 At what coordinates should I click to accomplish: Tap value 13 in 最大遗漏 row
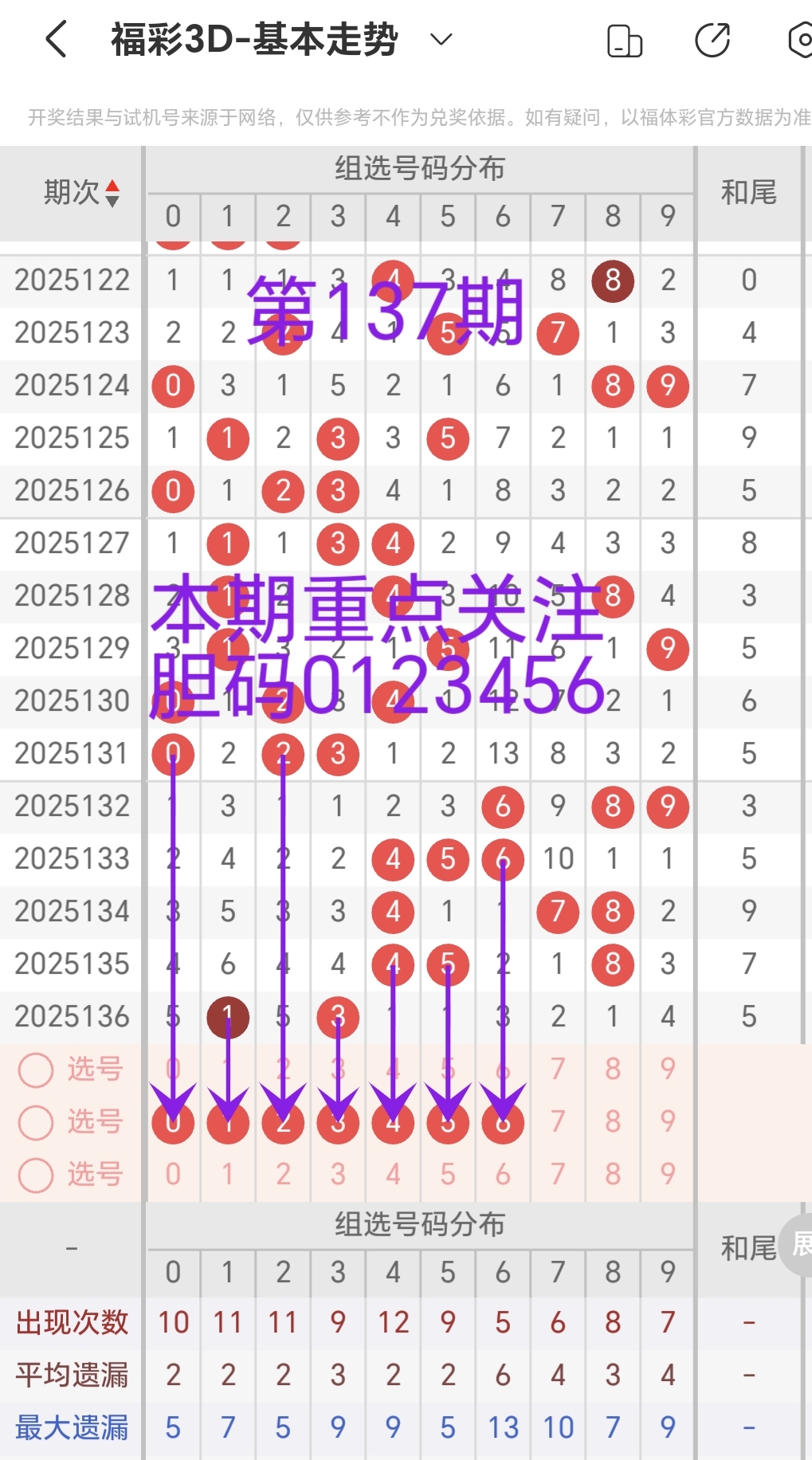tap(502, 1427)
